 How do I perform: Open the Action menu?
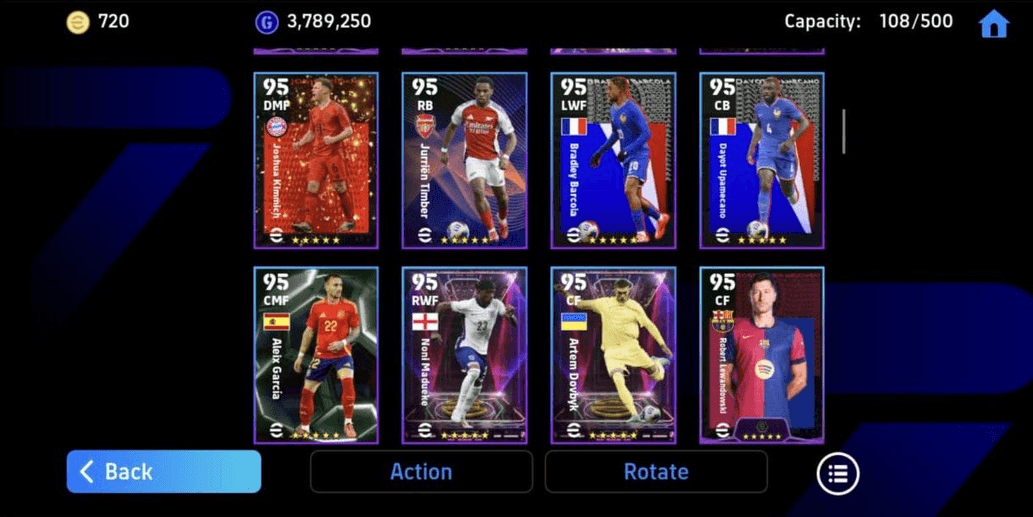[x=421, y=471]
